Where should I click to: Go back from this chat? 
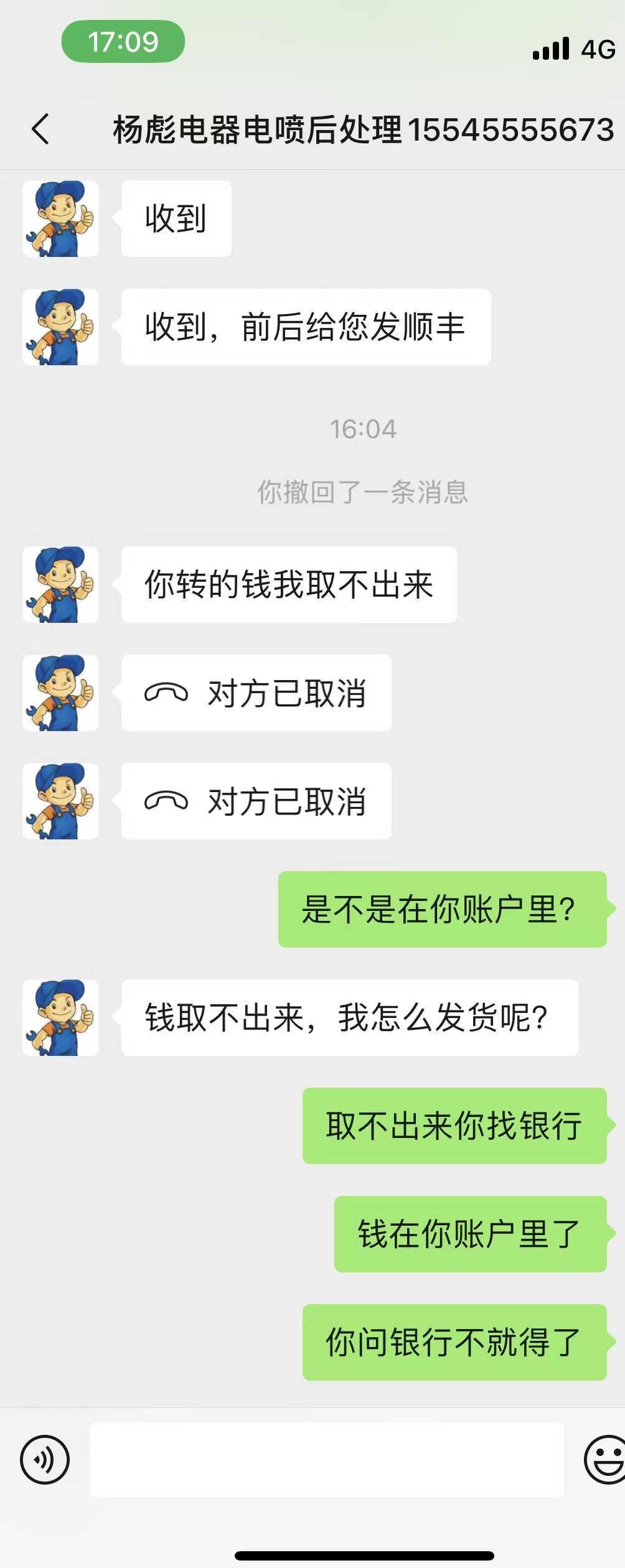pyautogui.click(x=40, y=129)
